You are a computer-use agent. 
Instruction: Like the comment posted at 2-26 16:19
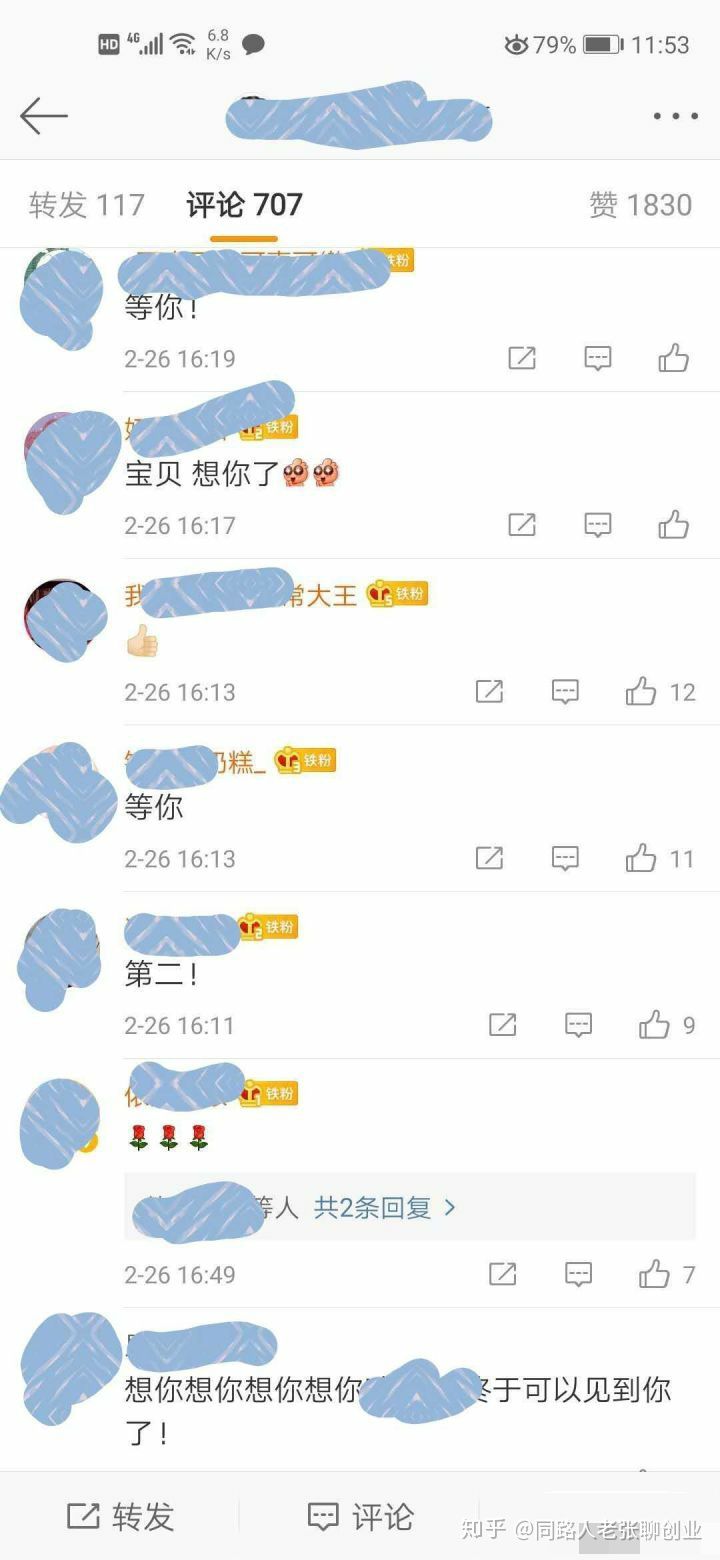pos(673,358)
